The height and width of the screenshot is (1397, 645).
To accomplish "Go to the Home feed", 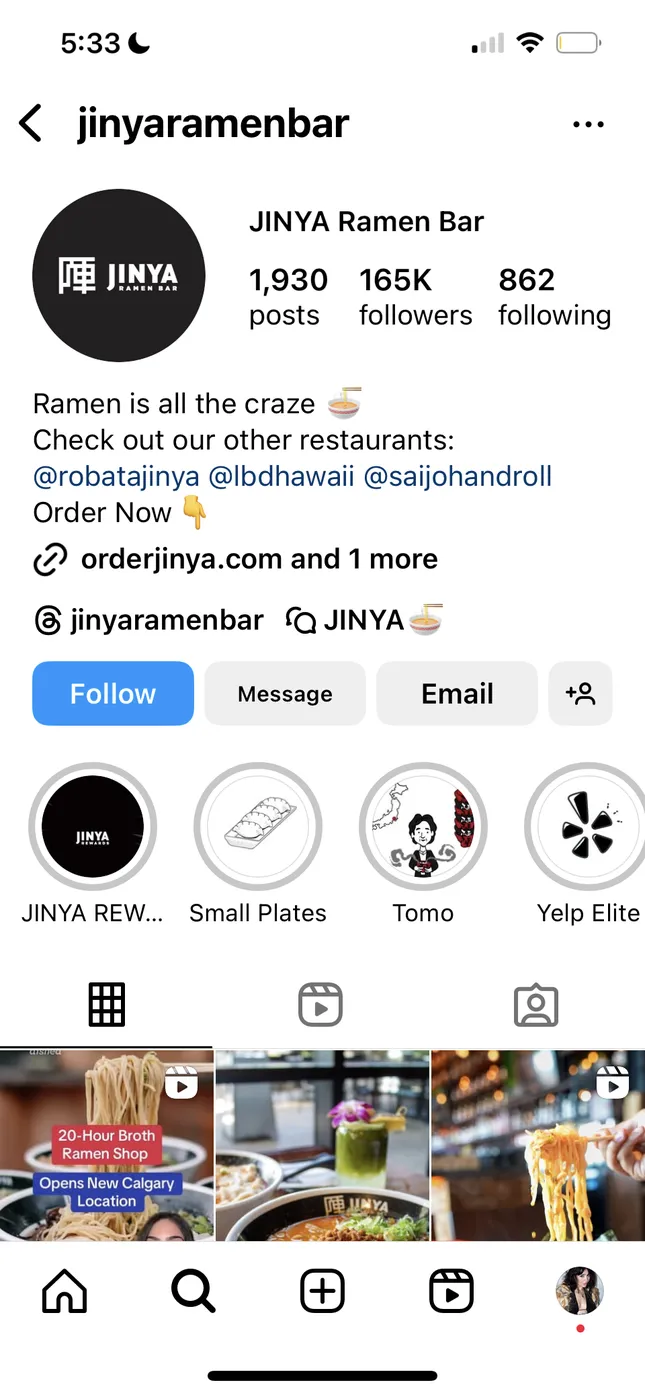I will (x=65, y=1291).
